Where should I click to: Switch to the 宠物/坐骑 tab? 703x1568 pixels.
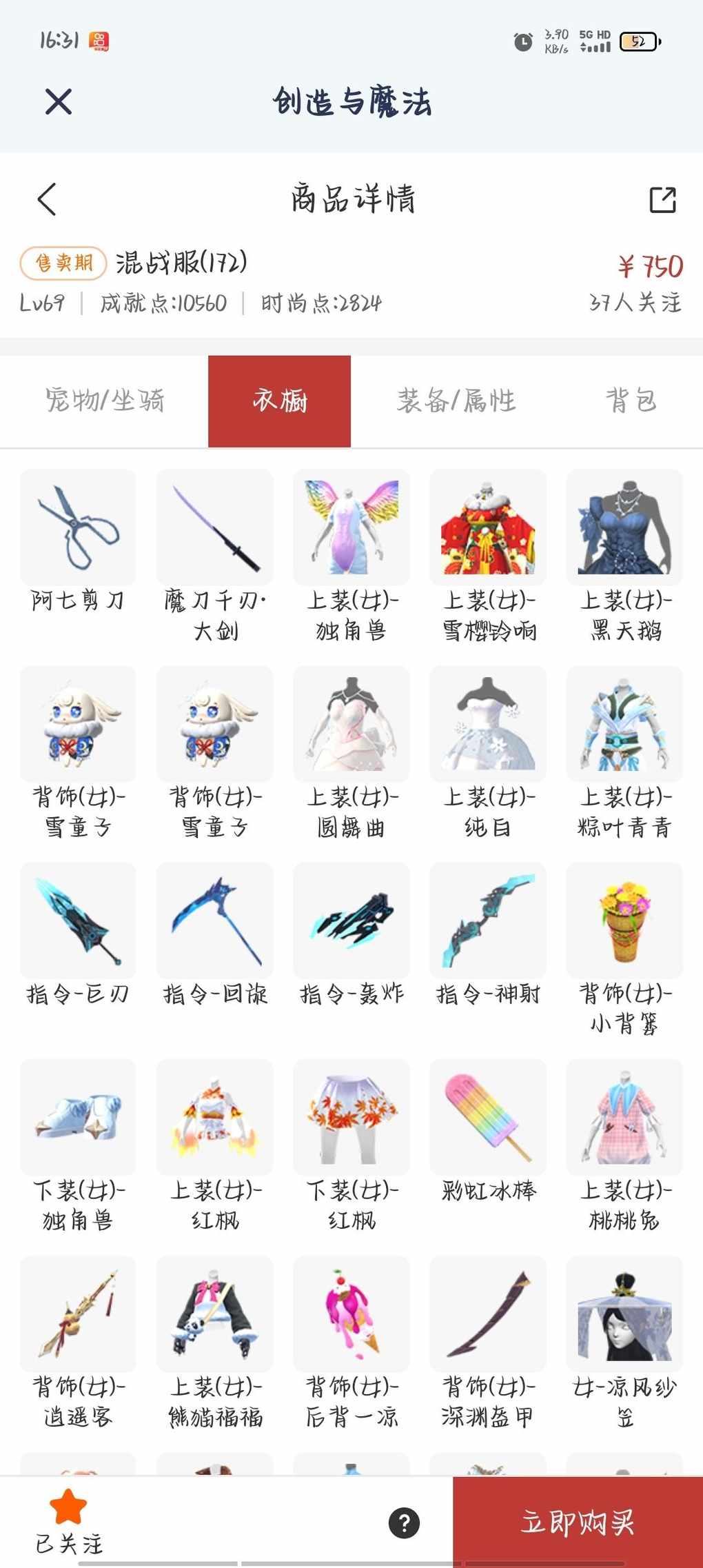pos(105,401)
